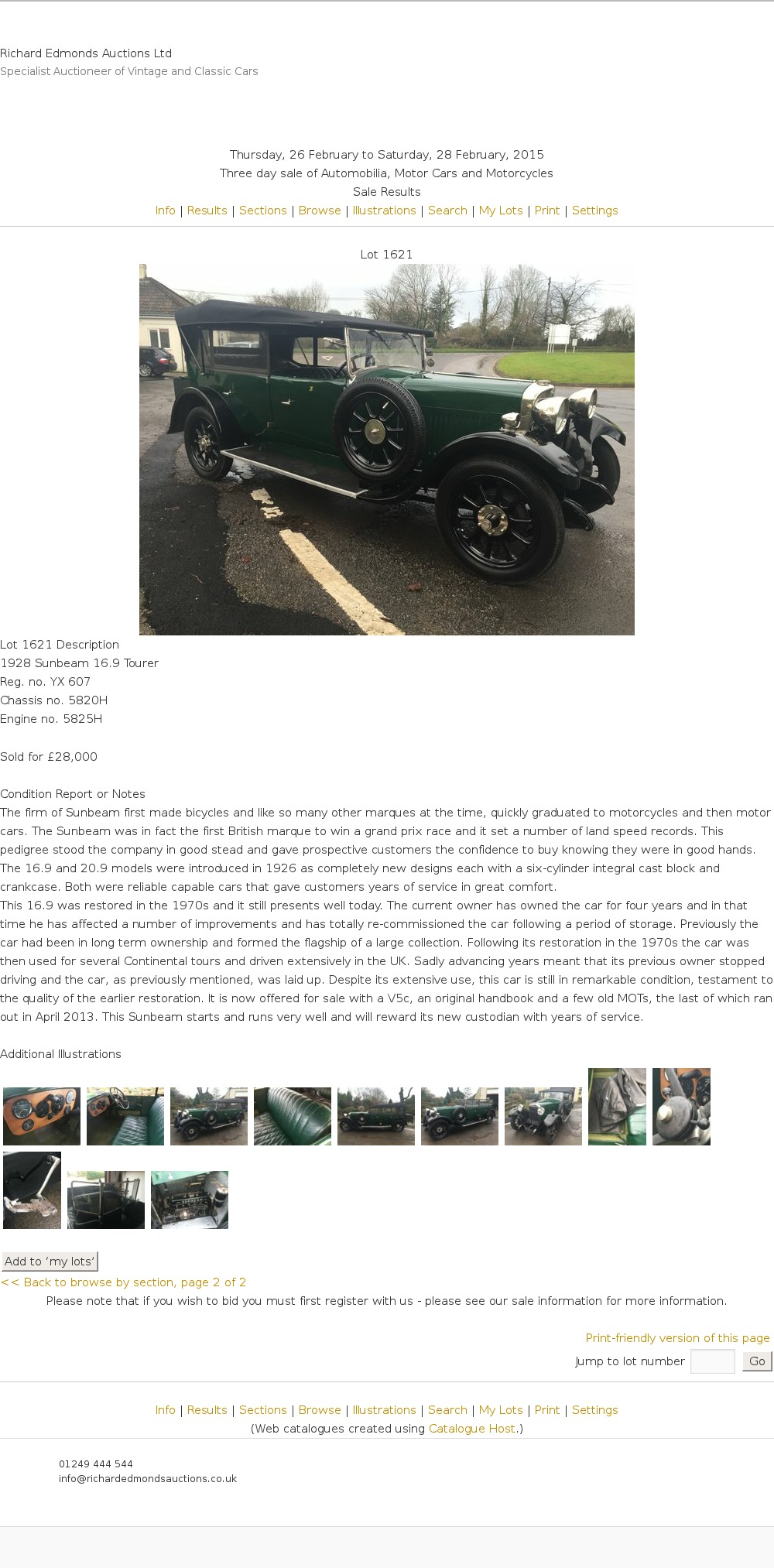Viewport: 774px width, 1568px height.
Task: Open the dashboard gauges thumbnail
Action: point(42,1116)
